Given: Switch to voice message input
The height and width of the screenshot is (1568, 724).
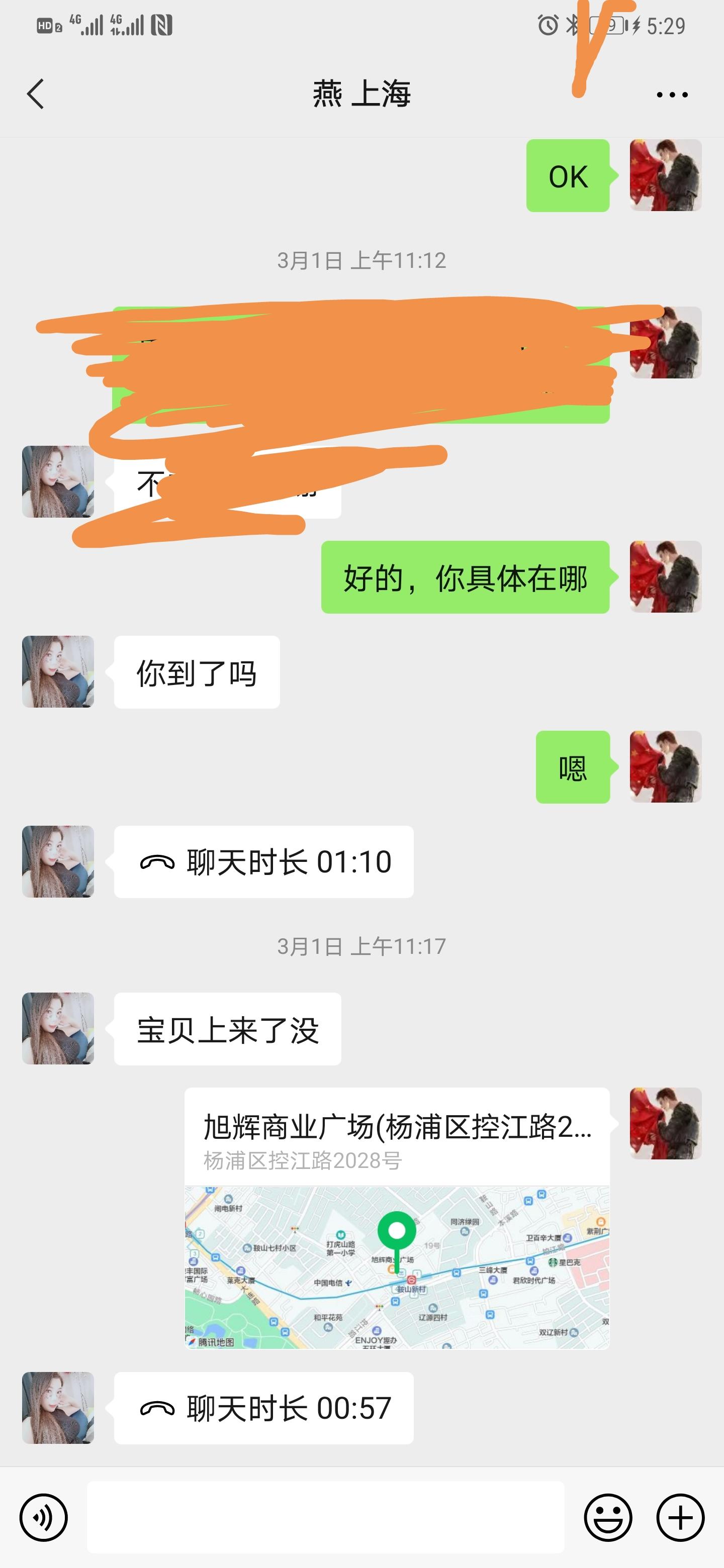Looking at the screenshot, I should [43, 1517].
